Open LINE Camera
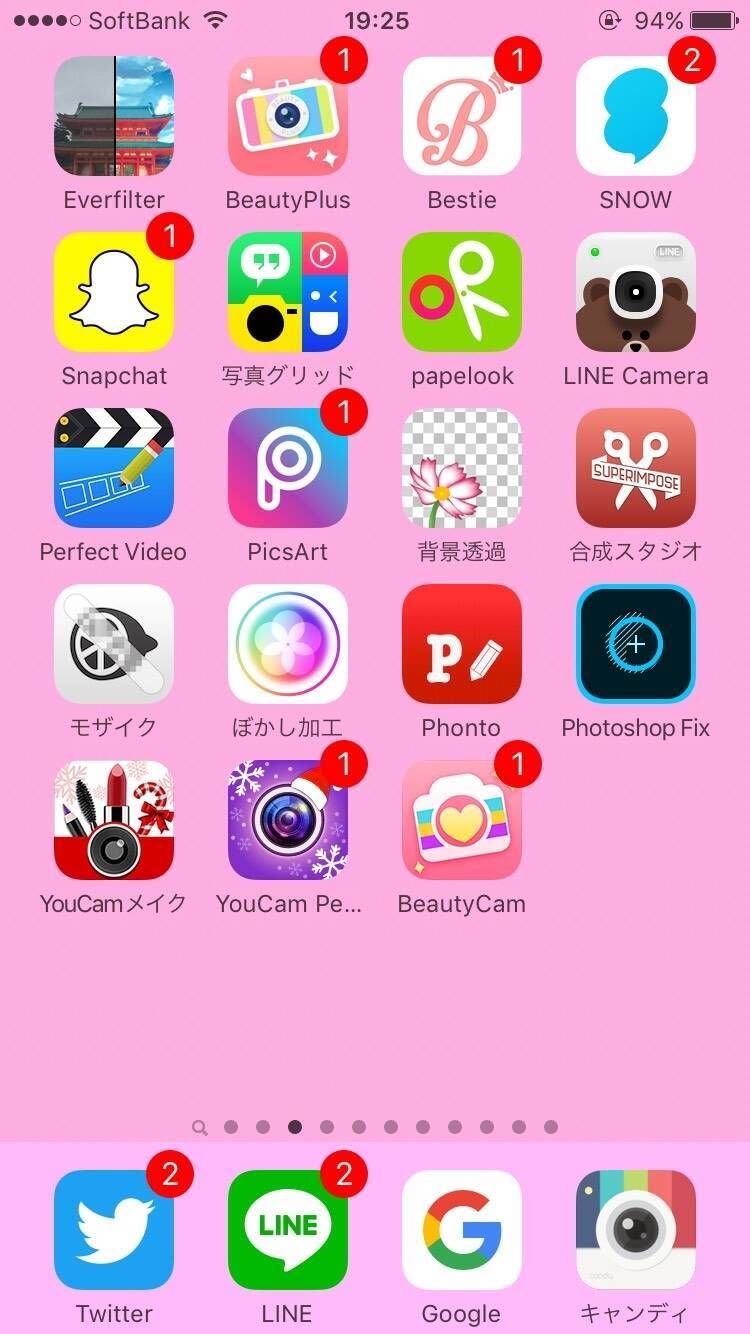Viewport: 750px width, 1334px height. pyautogui.click(x=636, y=292)
